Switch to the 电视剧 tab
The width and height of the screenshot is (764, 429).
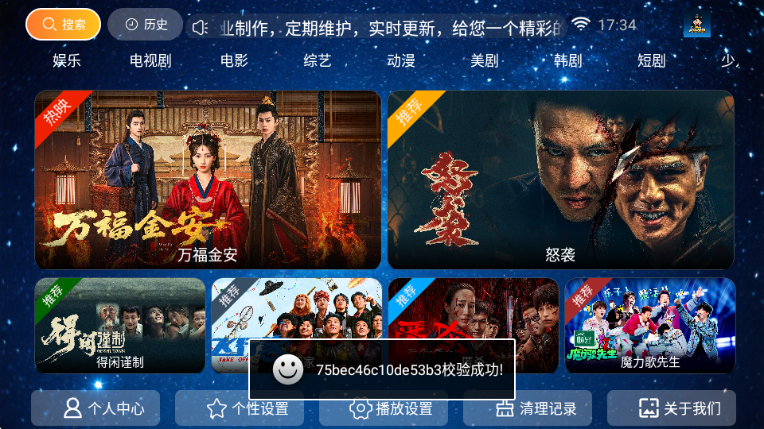tap(150, 61)
